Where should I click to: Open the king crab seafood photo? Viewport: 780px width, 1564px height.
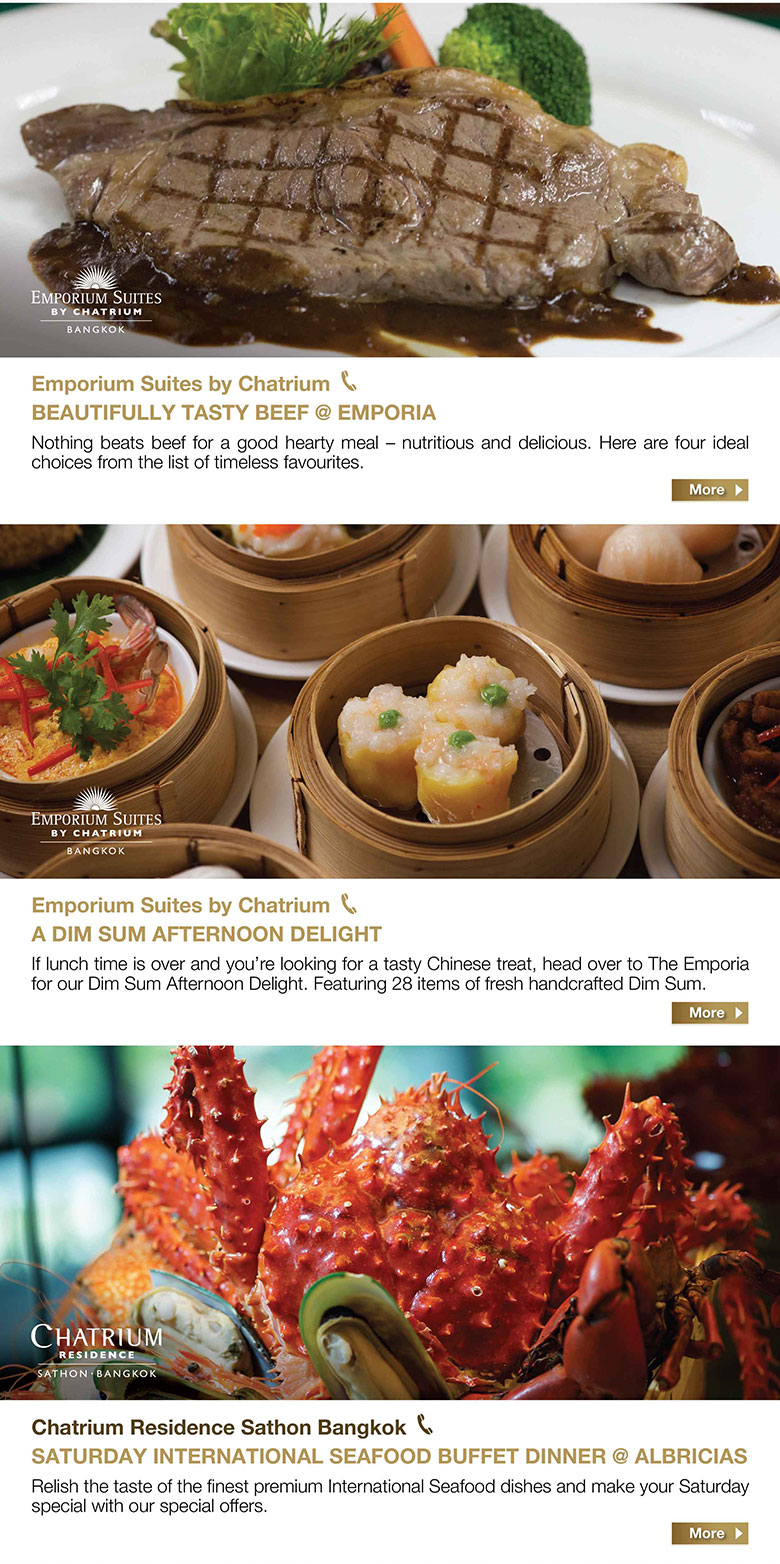coord(390,1222)
